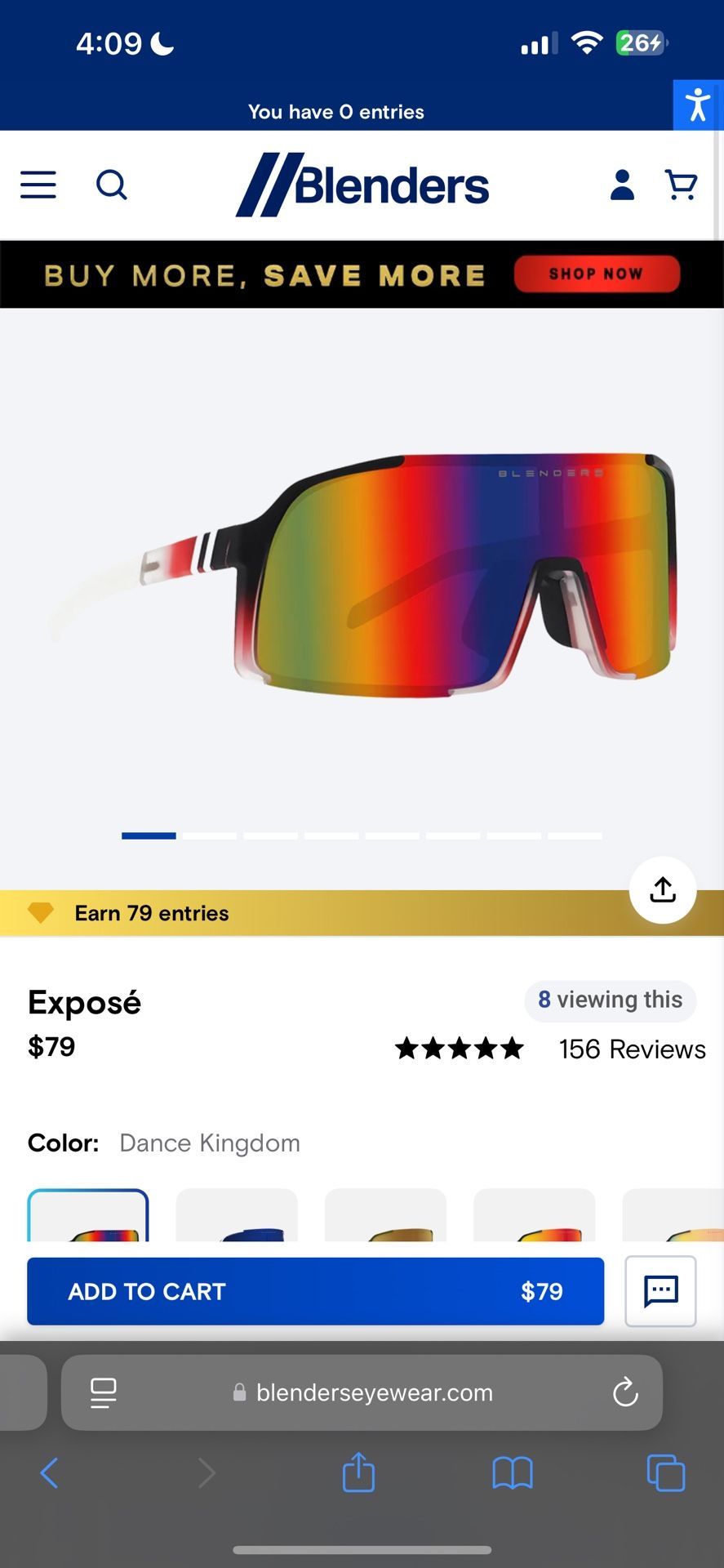Tap the Blenders logo to go home
724x1568 pixels.
(x=363, y=185)
